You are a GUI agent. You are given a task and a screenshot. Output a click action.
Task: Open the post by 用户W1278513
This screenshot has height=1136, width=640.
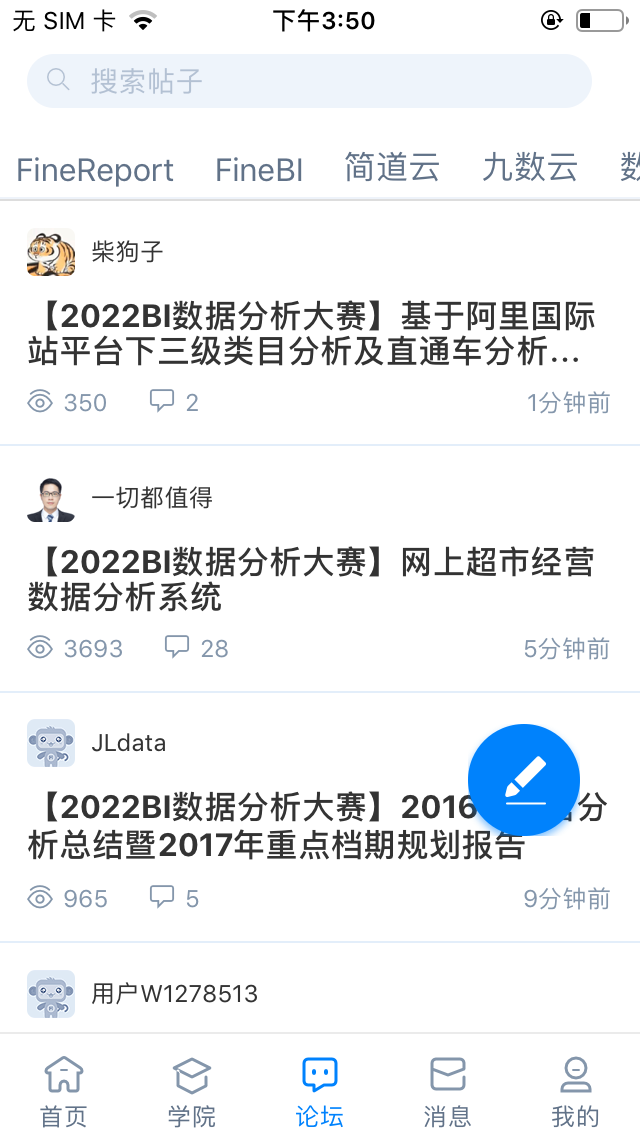175,994
